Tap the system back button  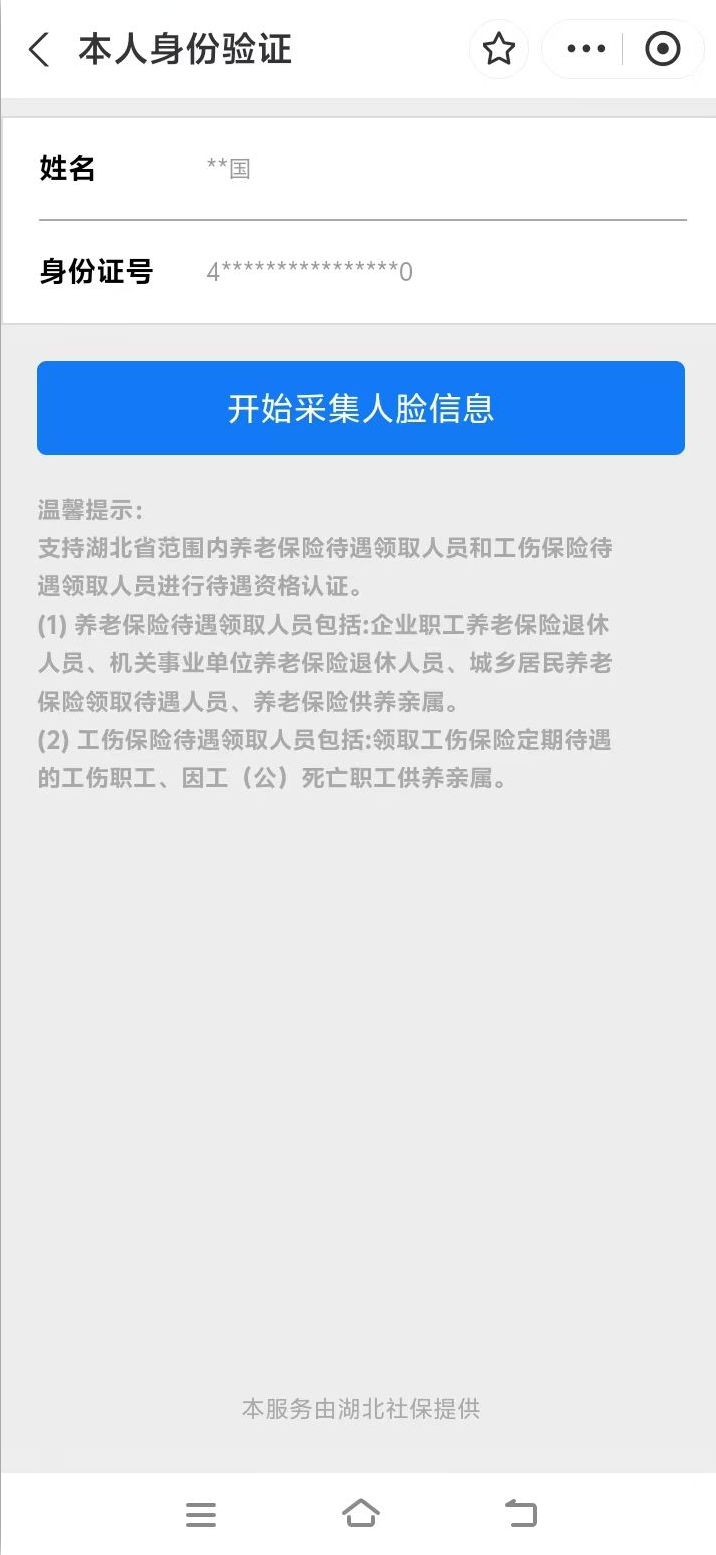[x=520, y=1514]
